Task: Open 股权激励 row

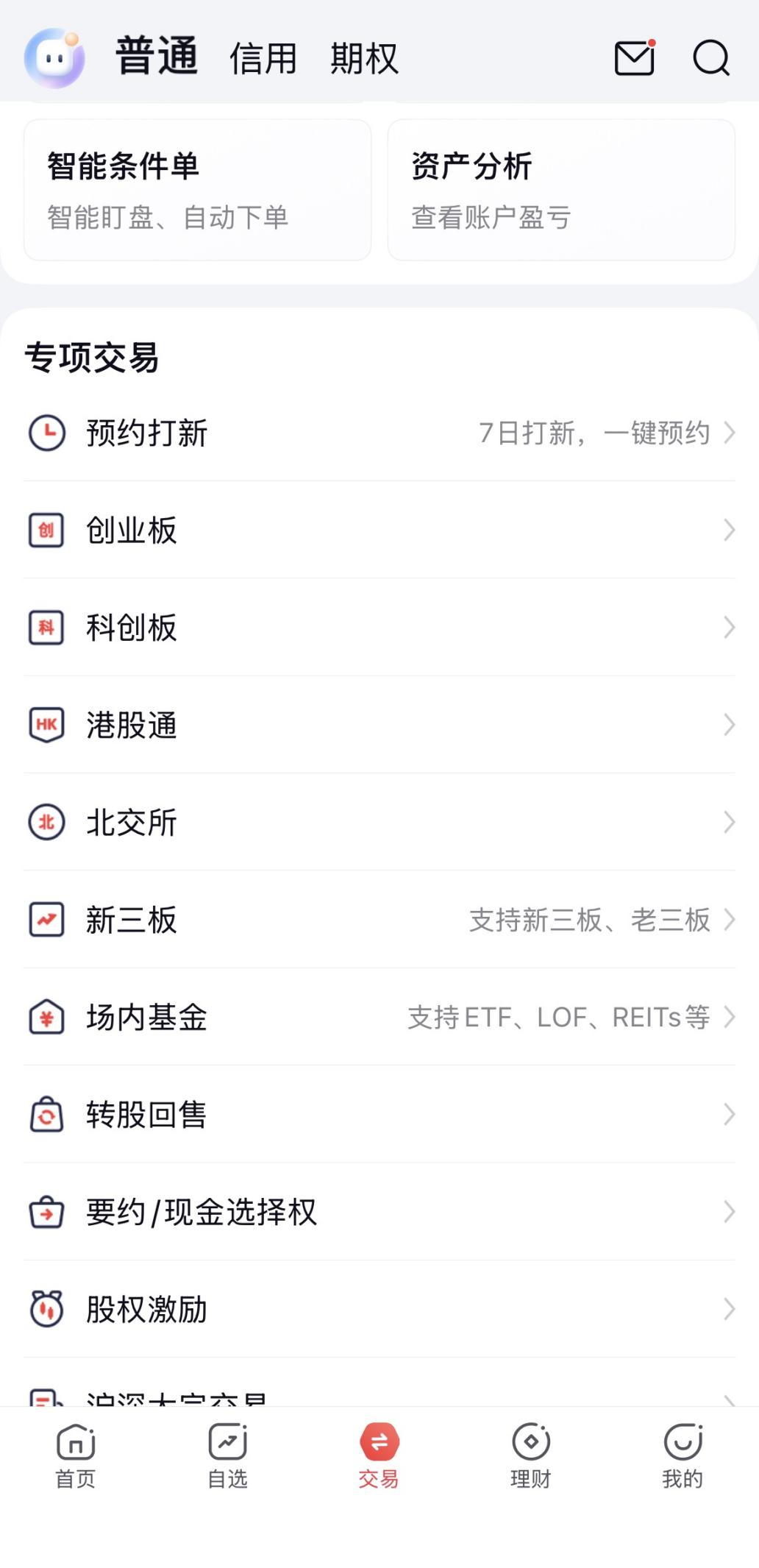Action: [379, 1309]
